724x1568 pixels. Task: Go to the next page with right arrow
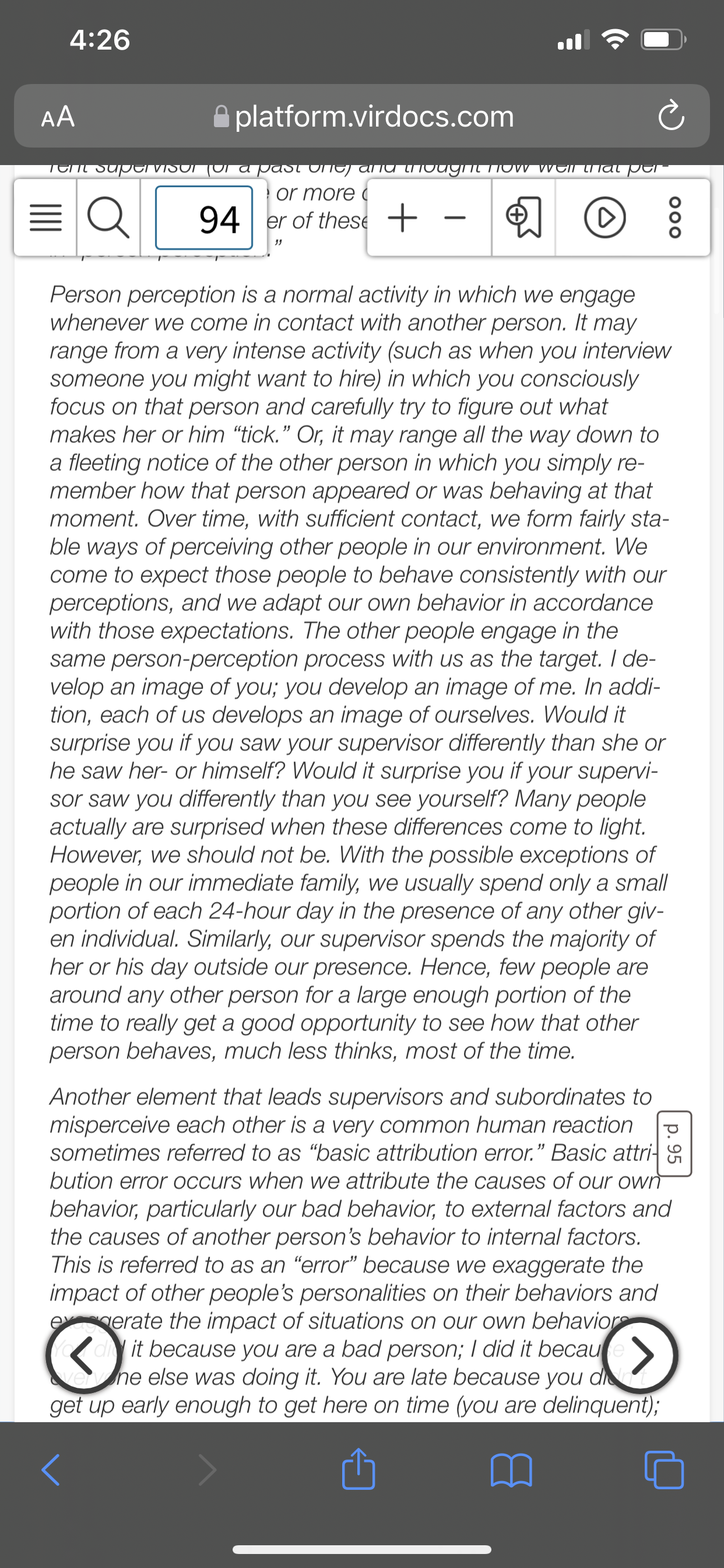click(x=640, y=1356)
